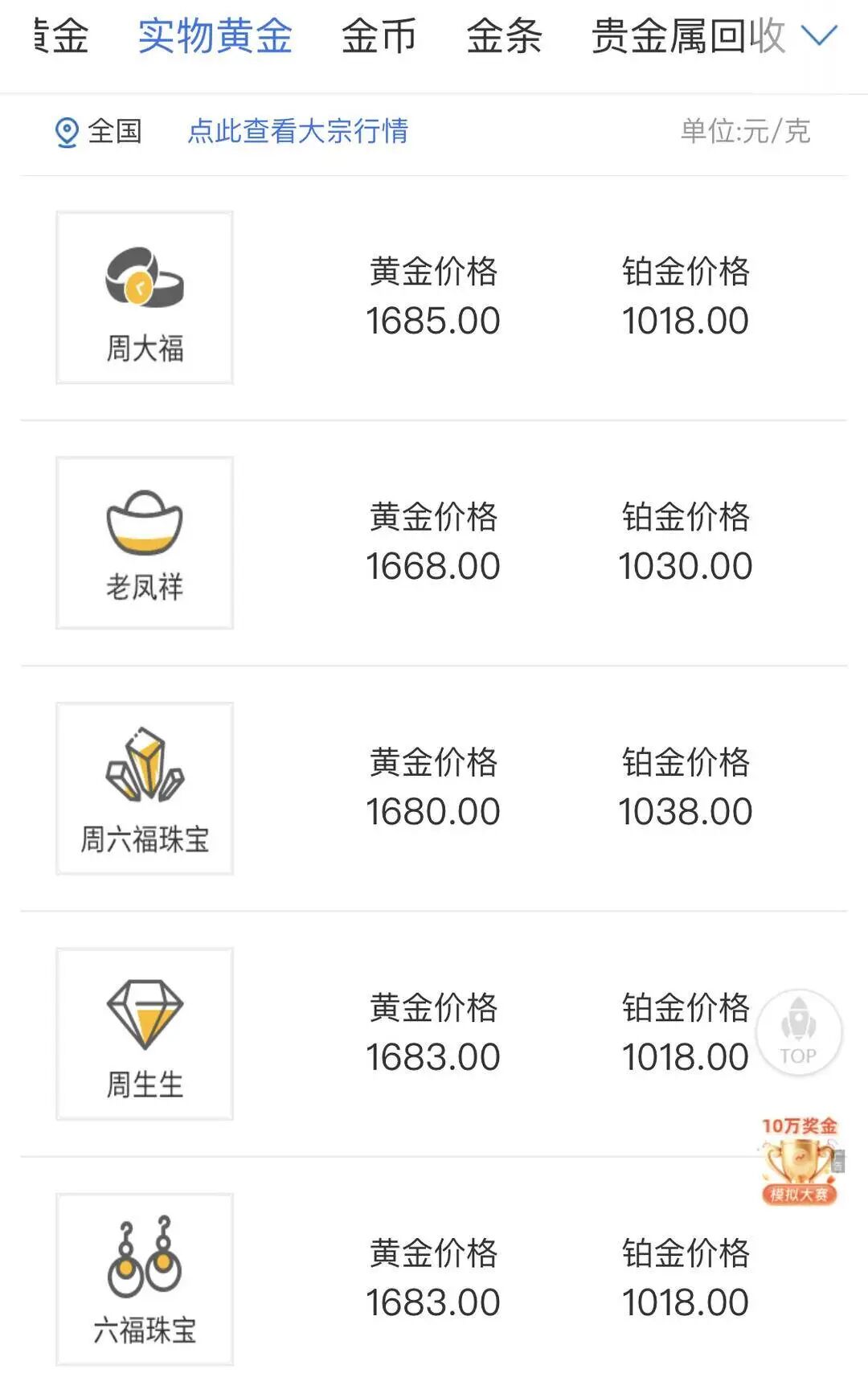
Task: Open the 六福珠宝 brand card
Action: [x=145, y=1279]
